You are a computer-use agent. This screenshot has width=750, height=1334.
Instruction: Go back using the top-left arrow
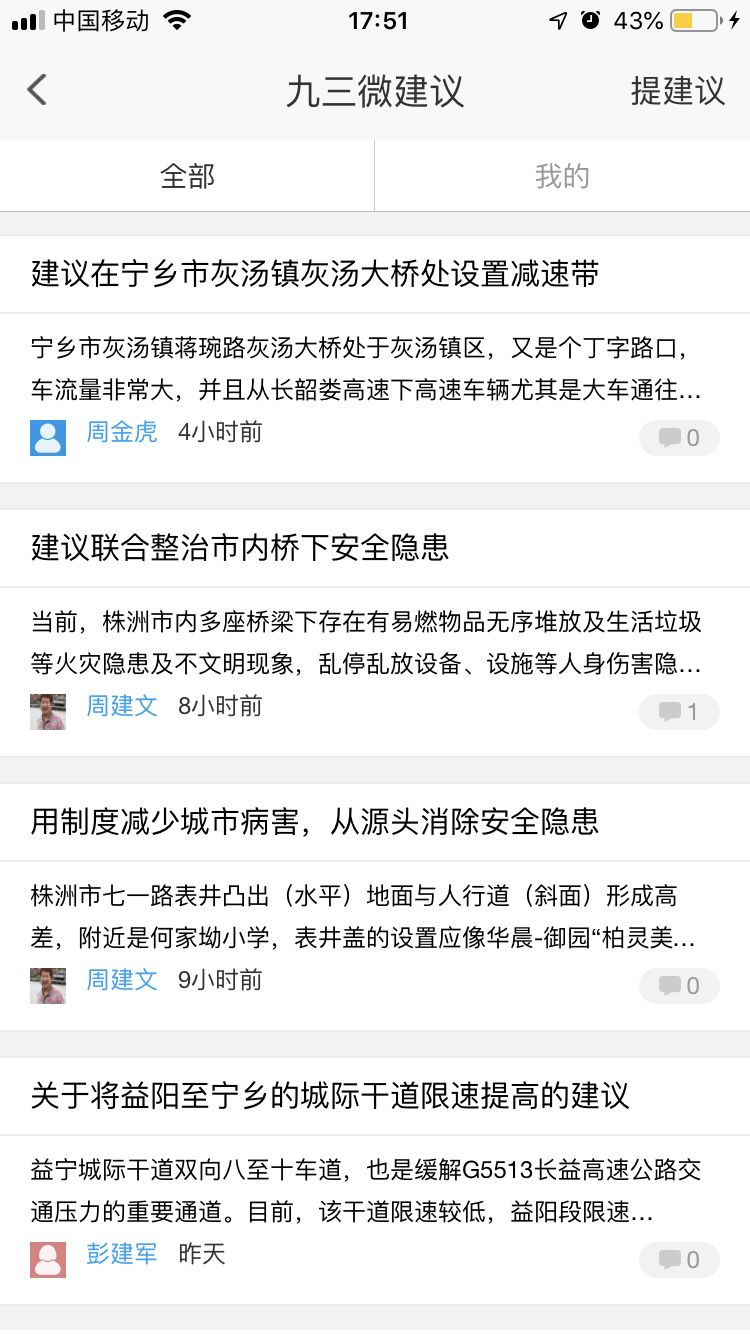coord(37,90)
